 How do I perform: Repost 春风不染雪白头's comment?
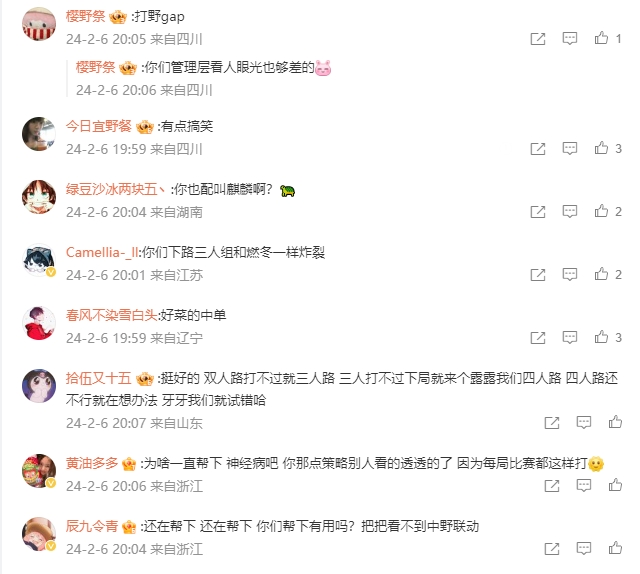[x=538, y=337]
